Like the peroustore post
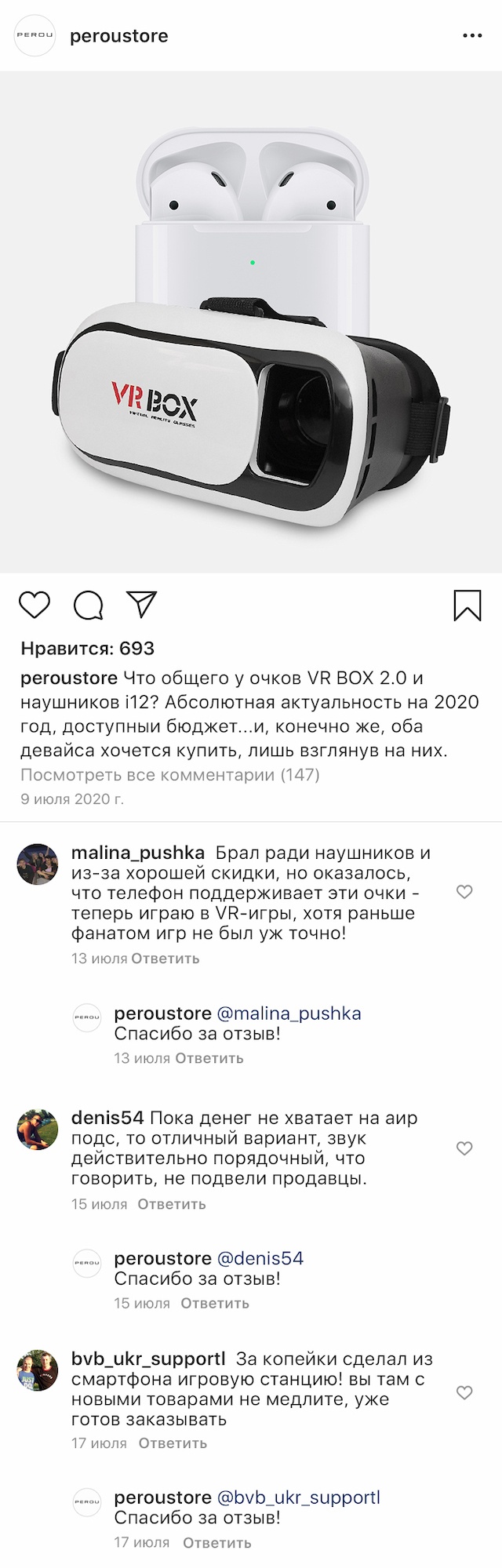This screenshot has width=502, height=1568. click(x=35, y=605)
